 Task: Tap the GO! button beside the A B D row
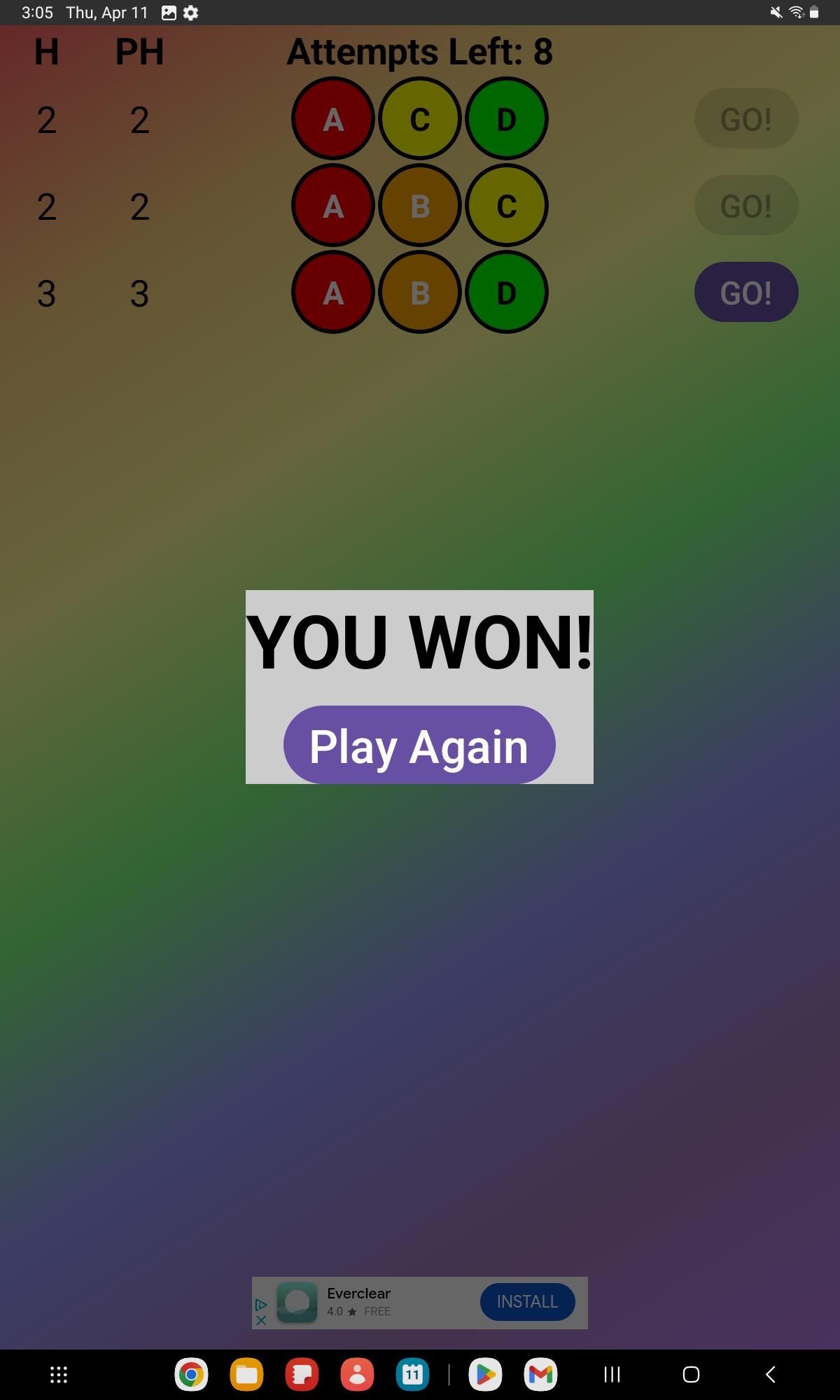746,293
